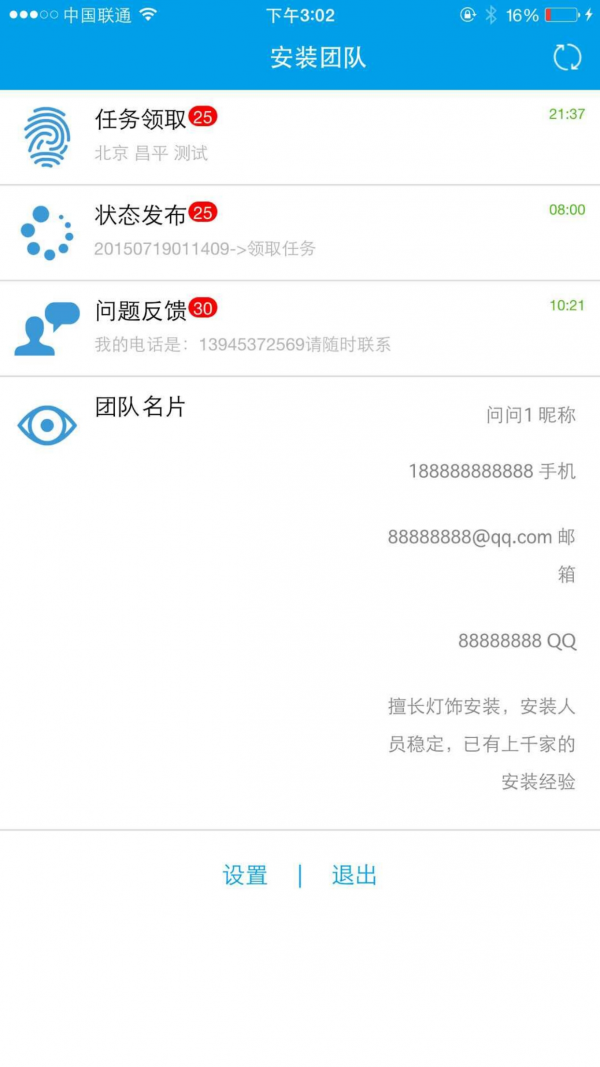
Task: Open the 状态发布 row
Action: (300, 232)
